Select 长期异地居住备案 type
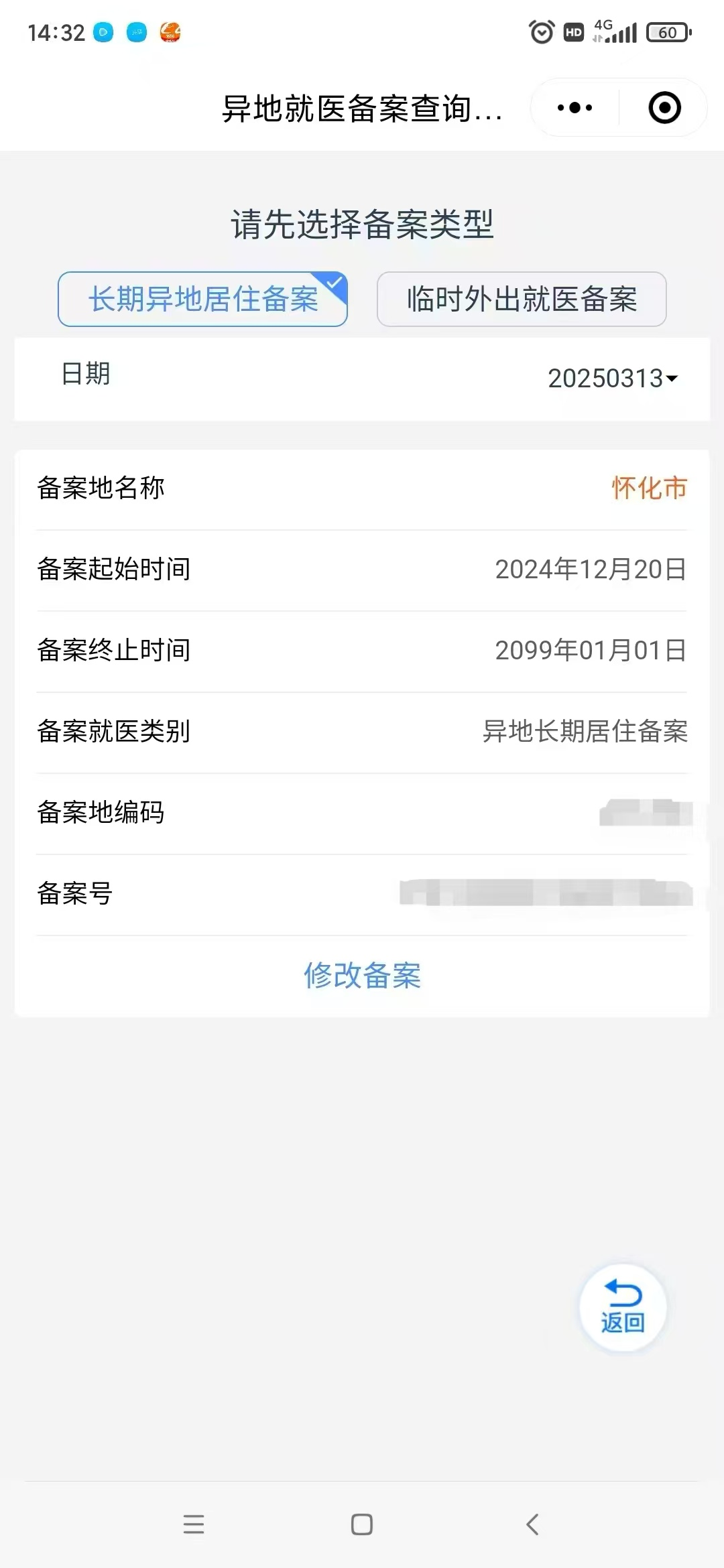This screenshot has width=724, height=1568. [202, 299]
